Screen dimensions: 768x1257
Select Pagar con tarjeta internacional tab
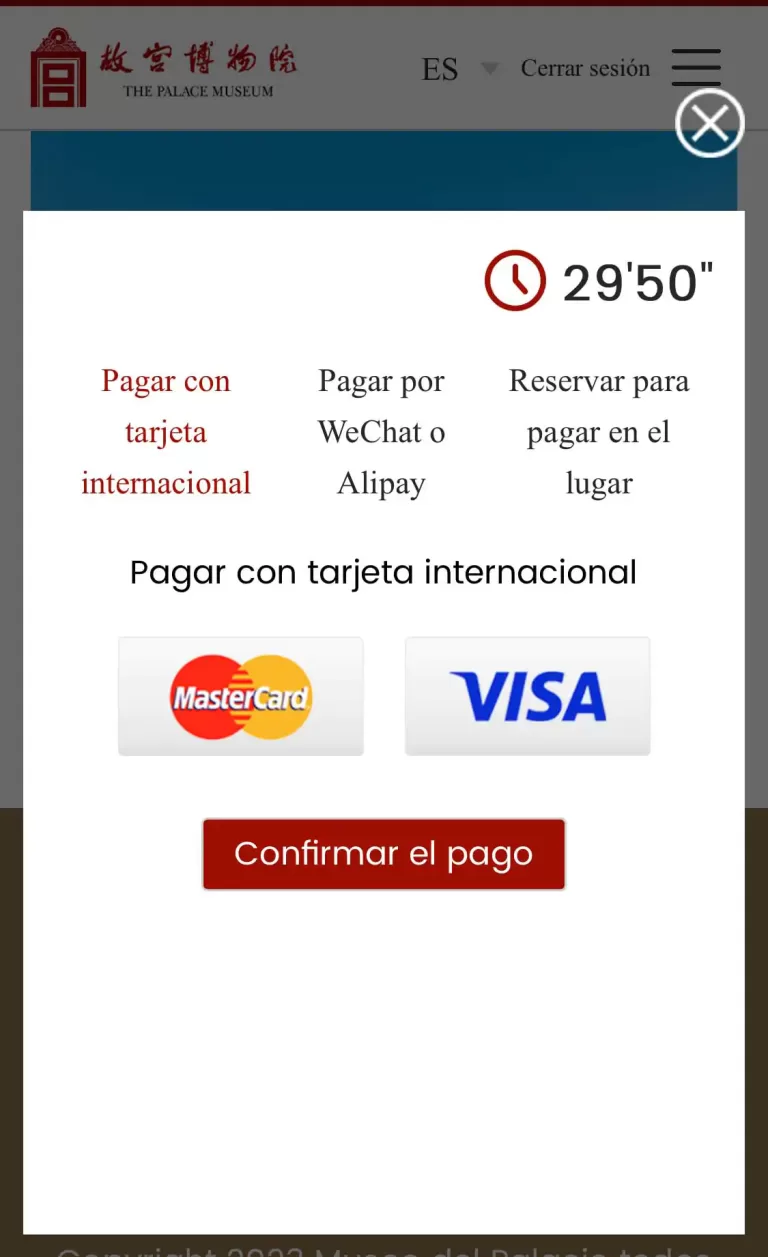pos(166,432)
